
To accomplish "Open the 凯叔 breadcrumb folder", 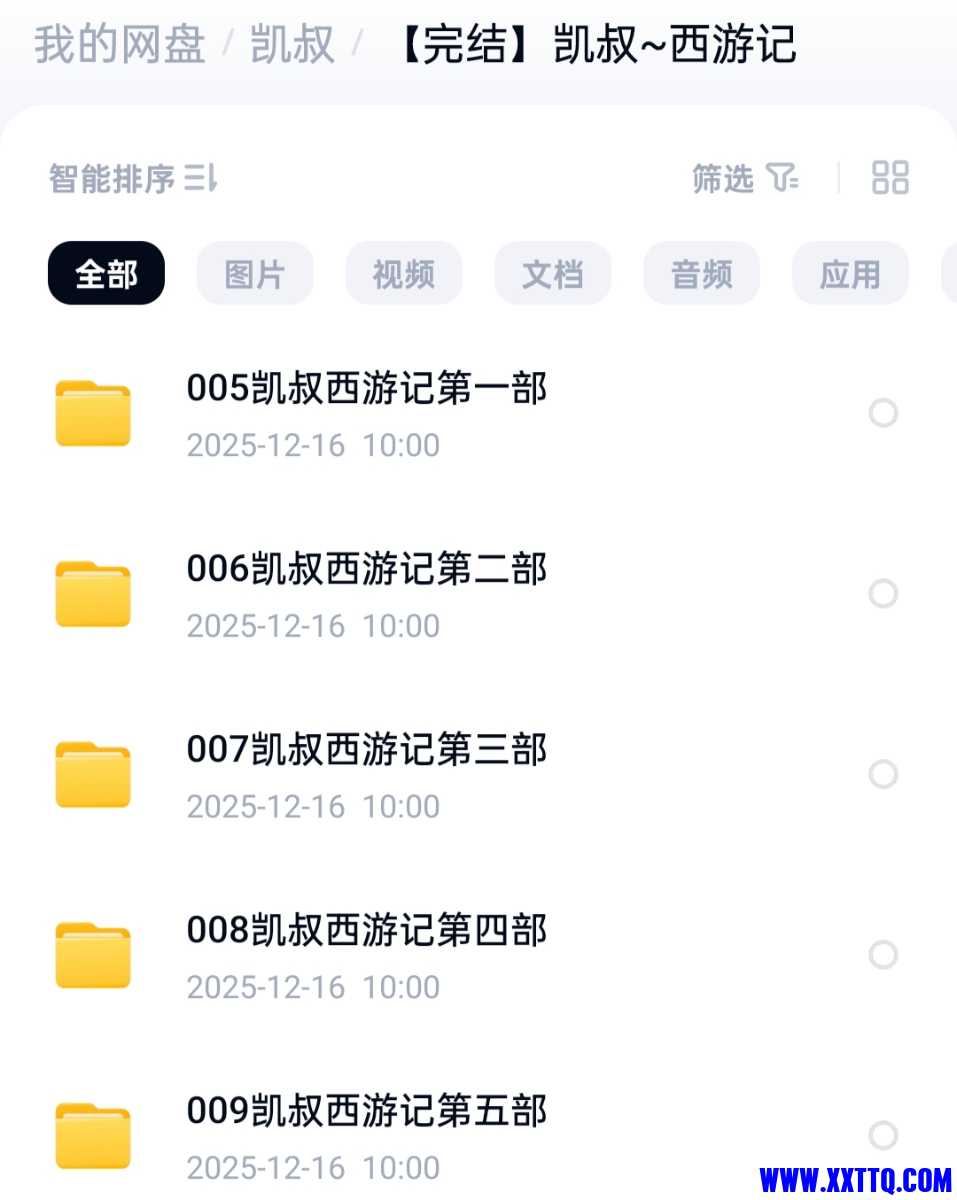I will coord(292,46).
